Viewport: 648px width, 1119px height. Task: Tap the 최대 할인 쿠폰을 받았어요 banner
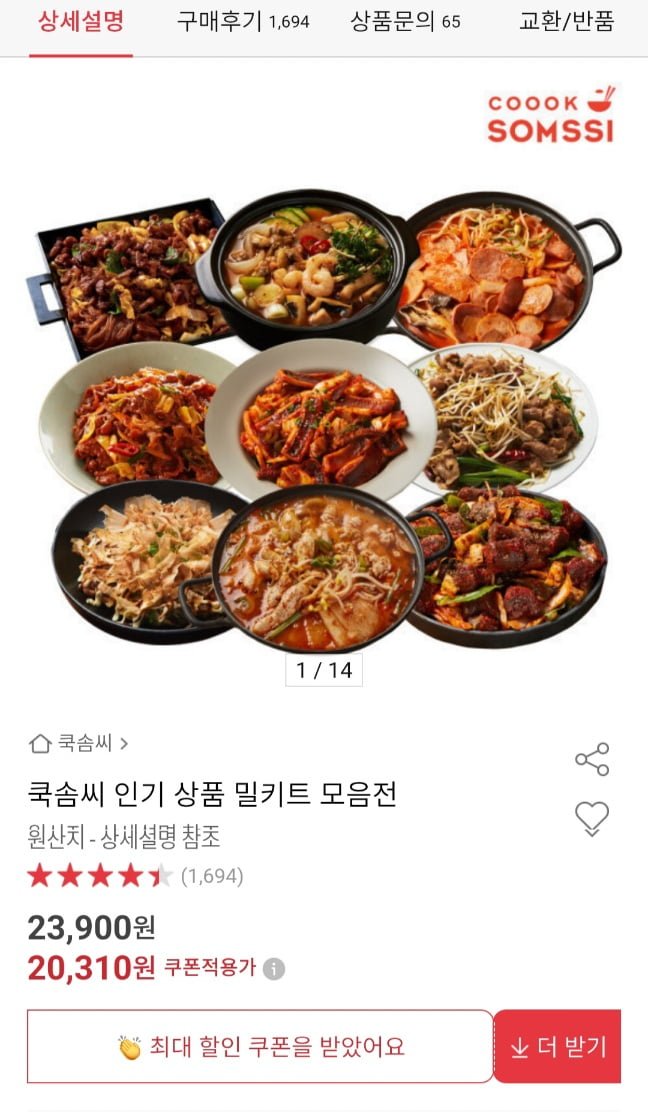pyautogui.click(x=260, y=1047)
